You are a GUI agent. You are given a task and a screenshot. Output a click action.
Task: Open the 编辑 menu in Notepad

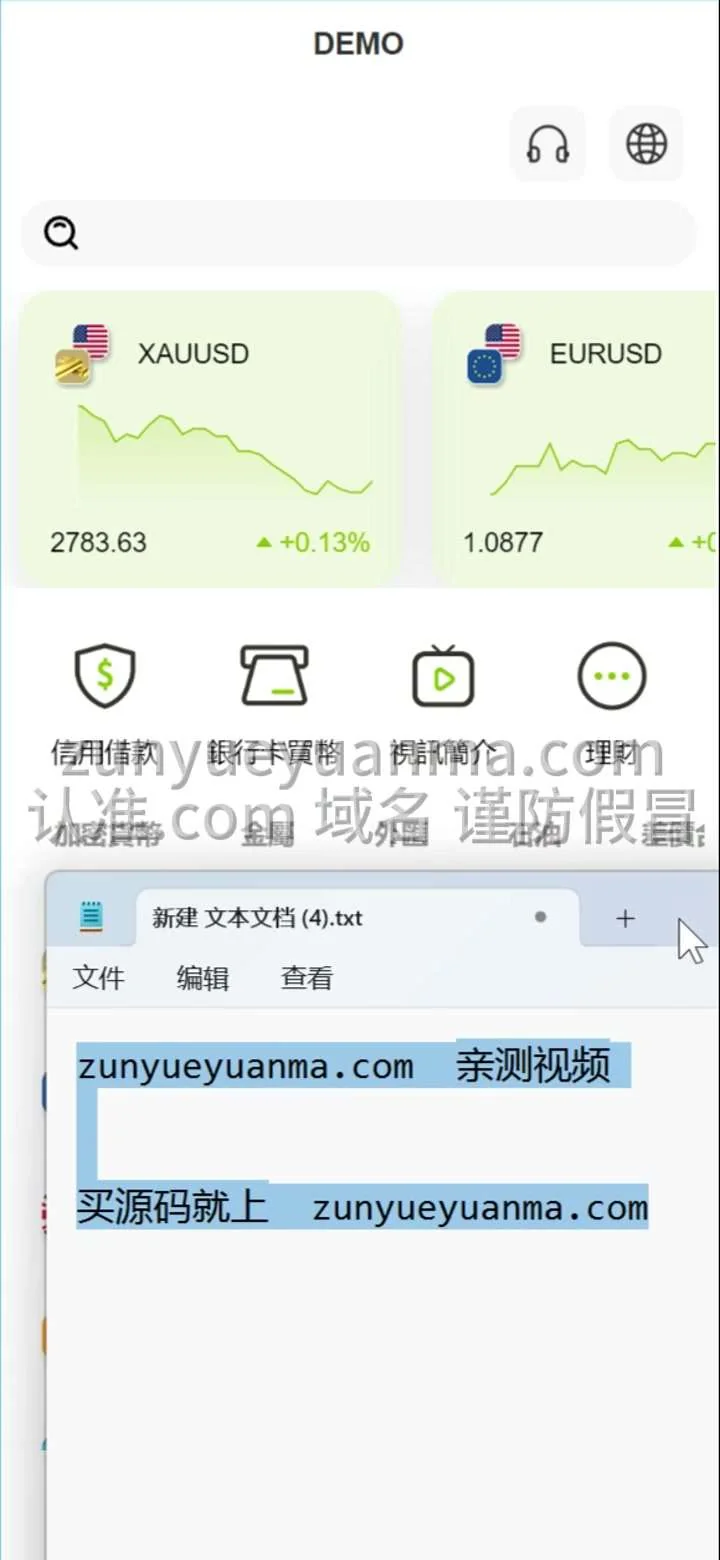tap(202, 978)
